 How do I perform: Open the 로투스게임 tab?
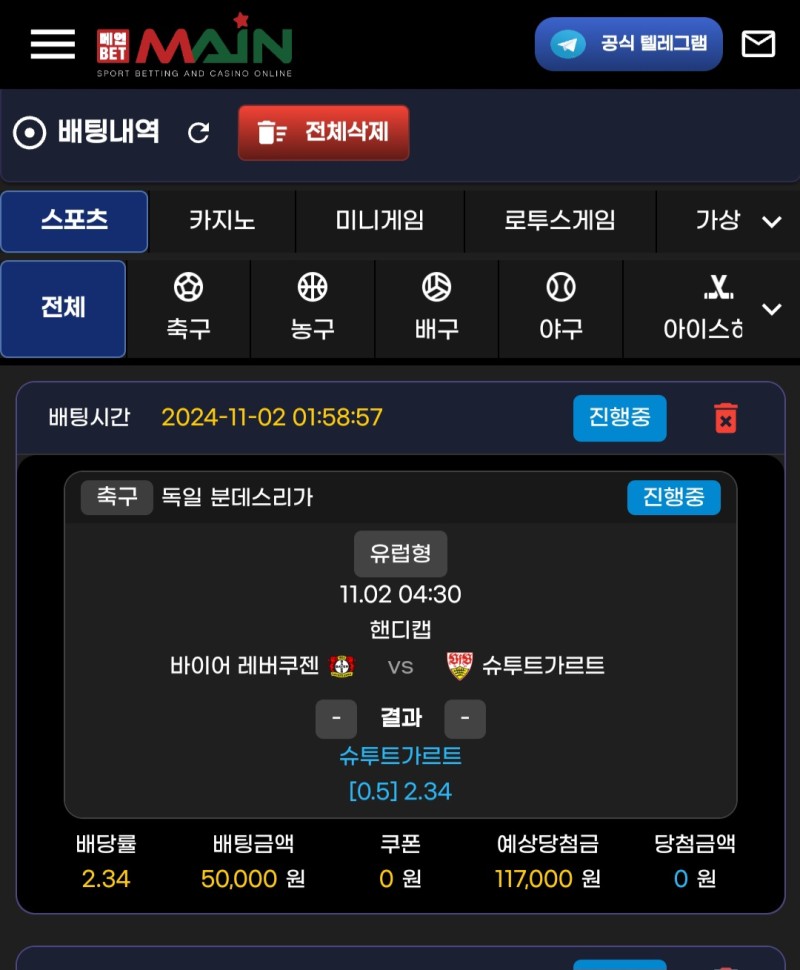(x=559, y=221)
